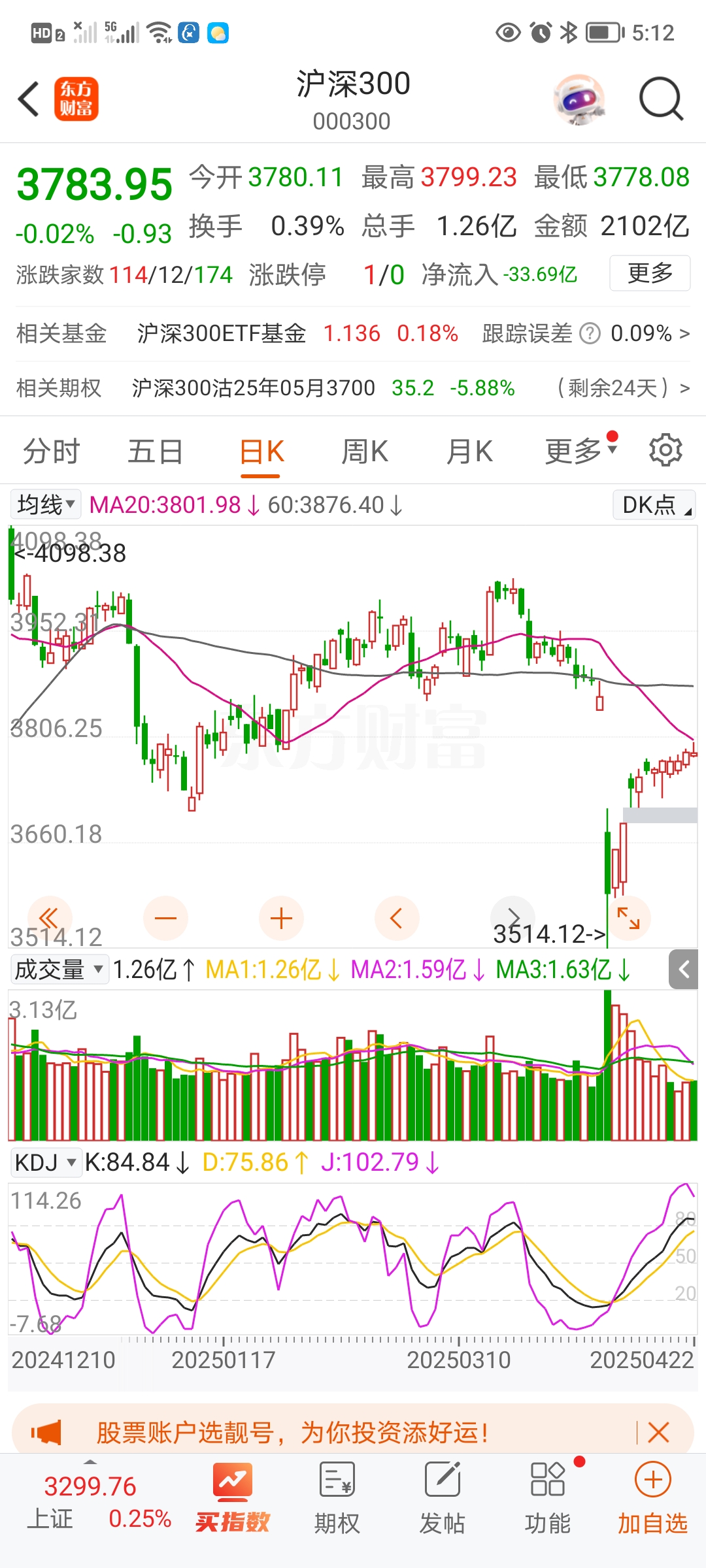The image size is (706, 1568).
Task: Open the 沪深300ETF基金 related fund row
Action: tap(222, 333)
